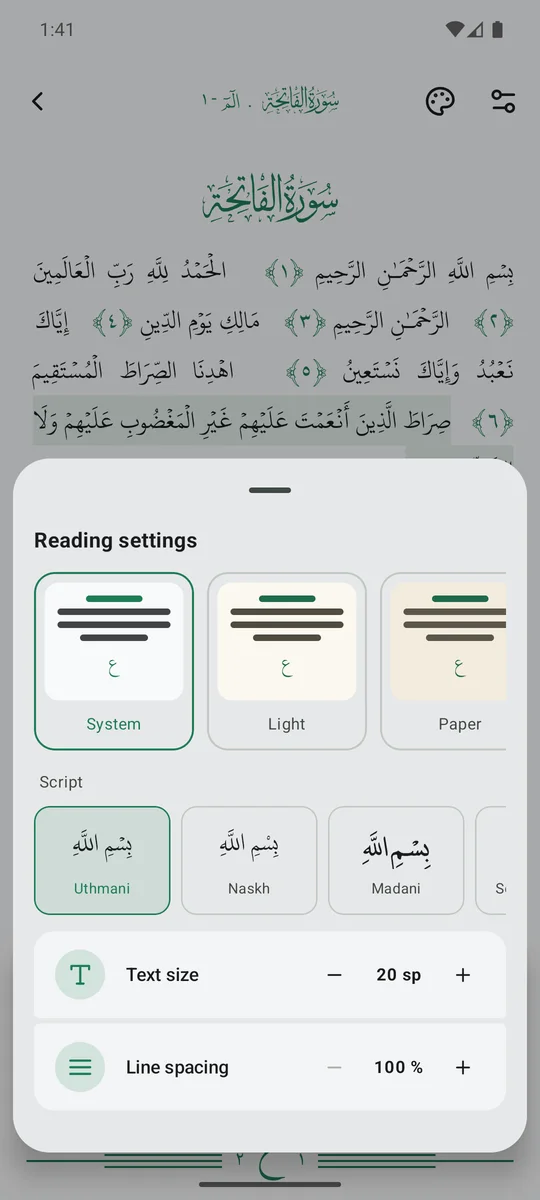Pick the Paper theme card
Screen dimensions: 540x1200
pos(444,661)
